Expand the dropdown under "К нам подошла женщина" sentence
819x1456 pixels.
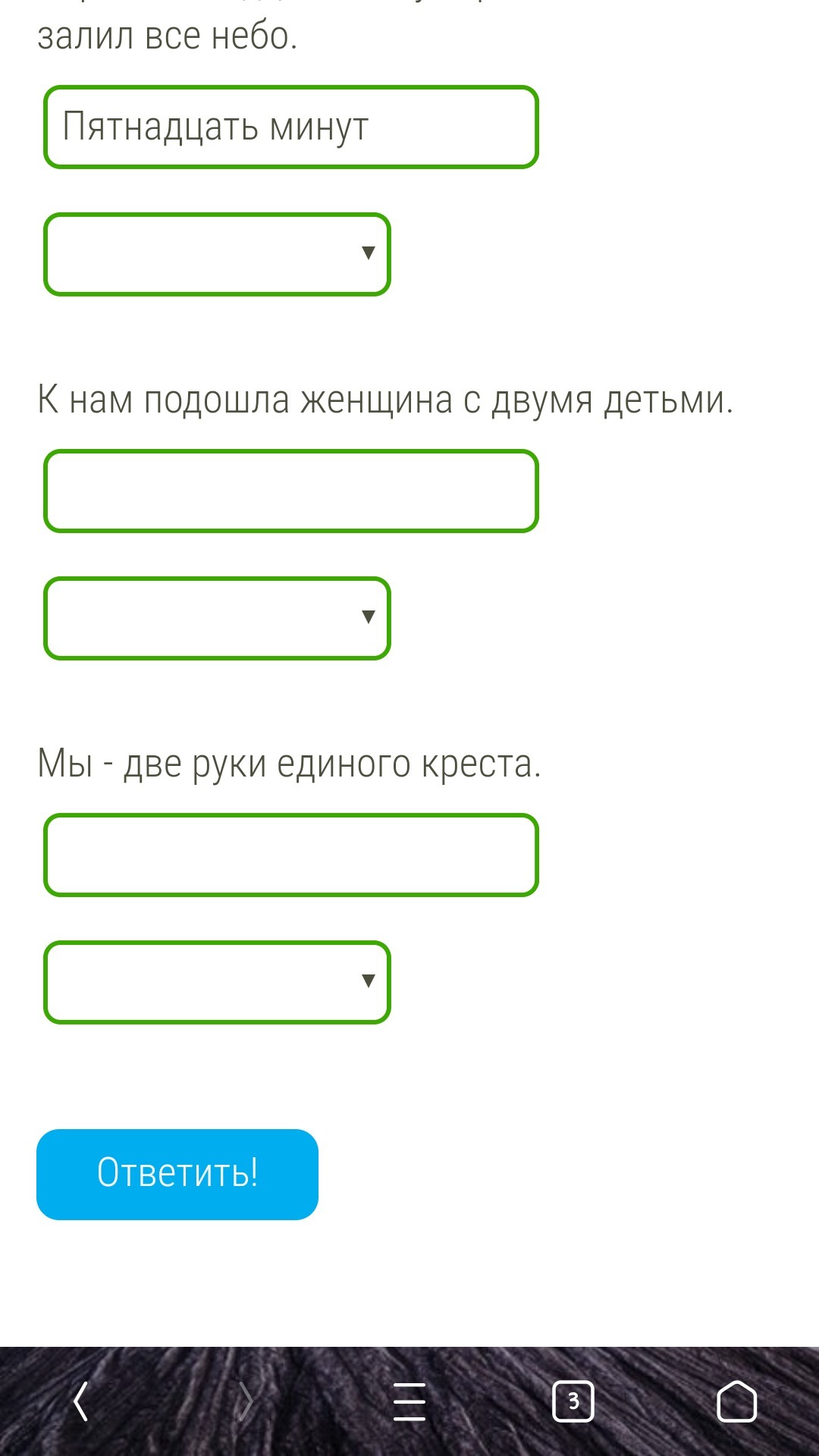(x=217, y=618)
